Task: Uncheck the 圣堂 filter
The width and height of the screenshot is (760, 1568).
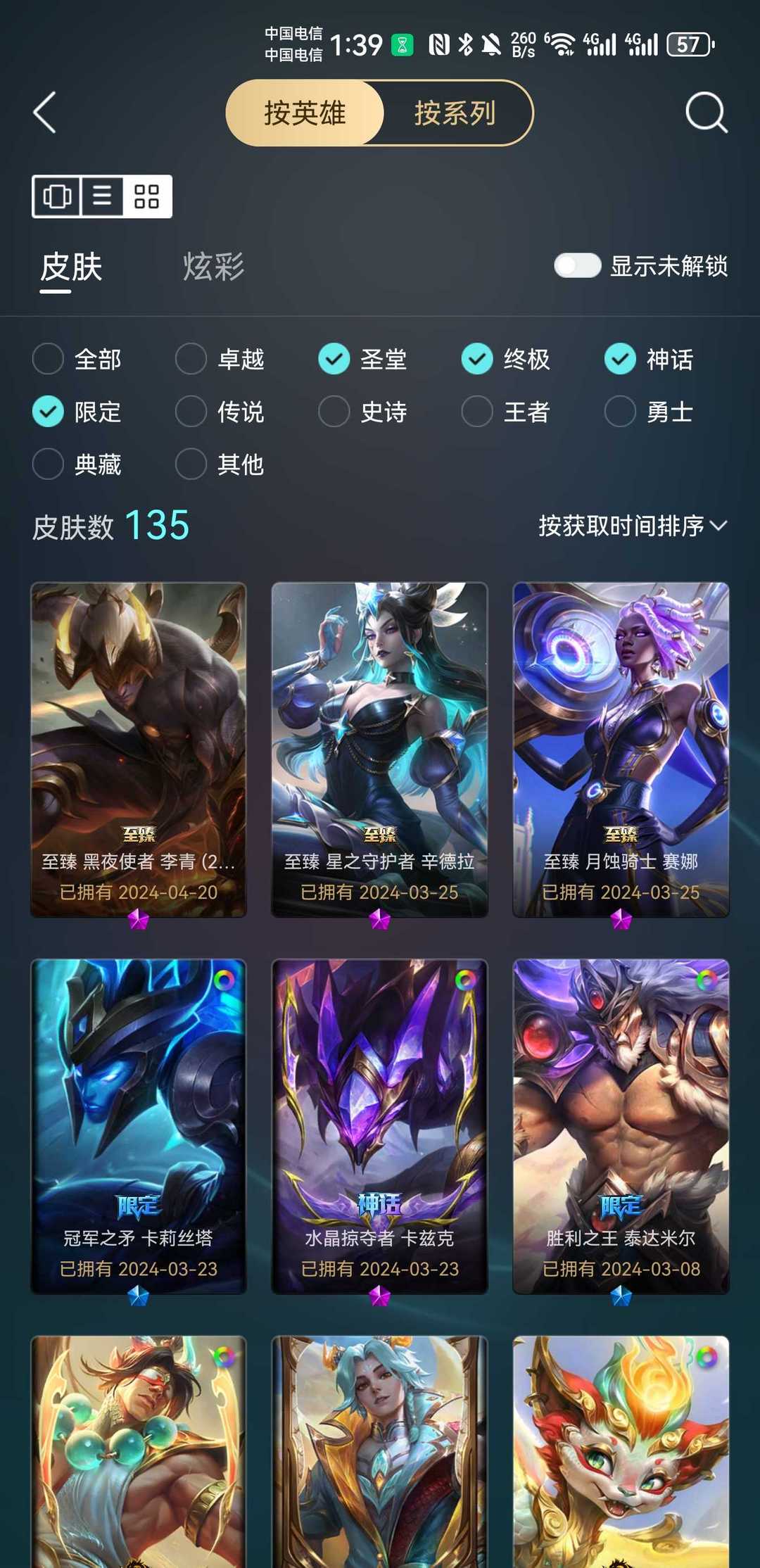Action: pos(362,359)
